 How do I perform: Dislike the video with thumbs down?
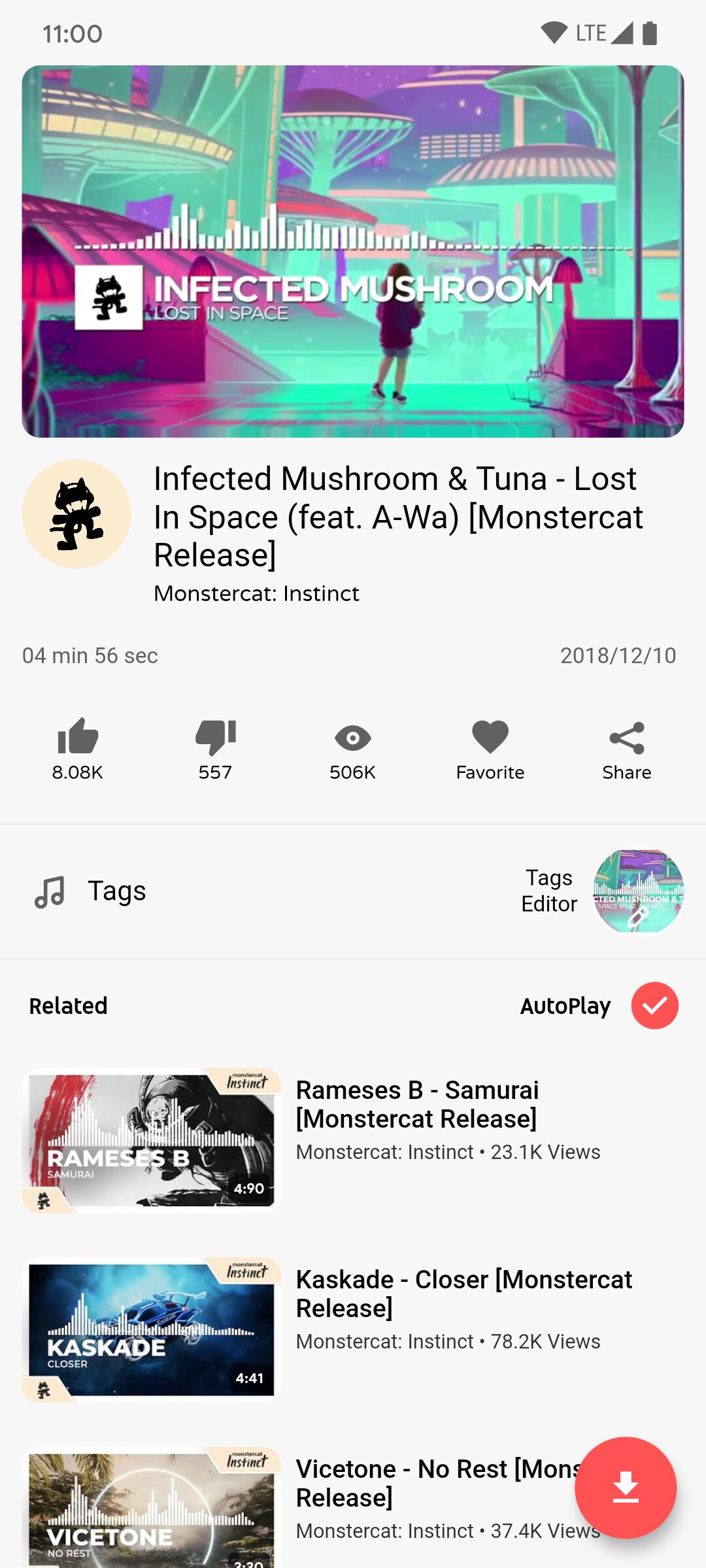(x=215, y=749)
